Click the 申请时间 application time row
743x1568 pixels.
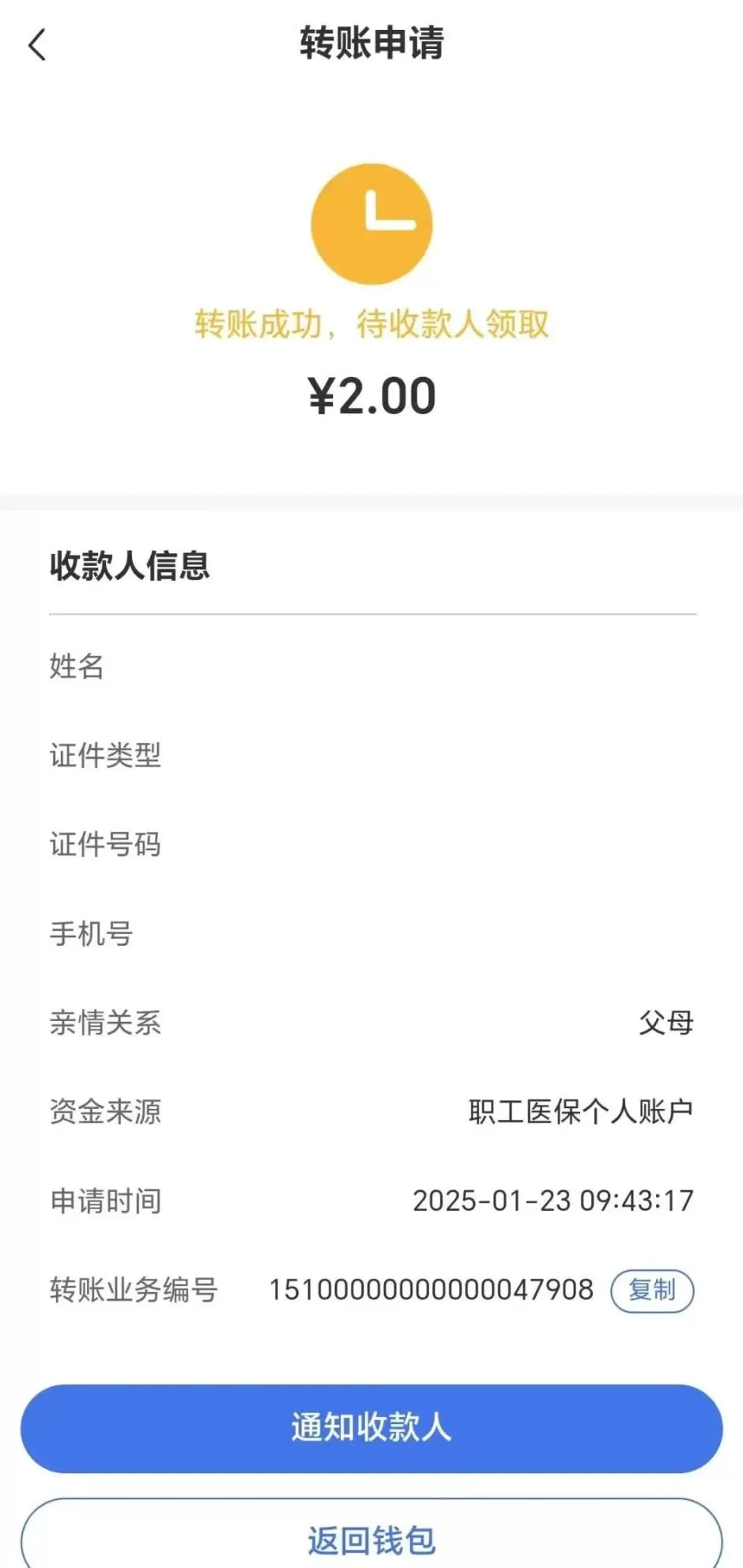[106, 1201]
